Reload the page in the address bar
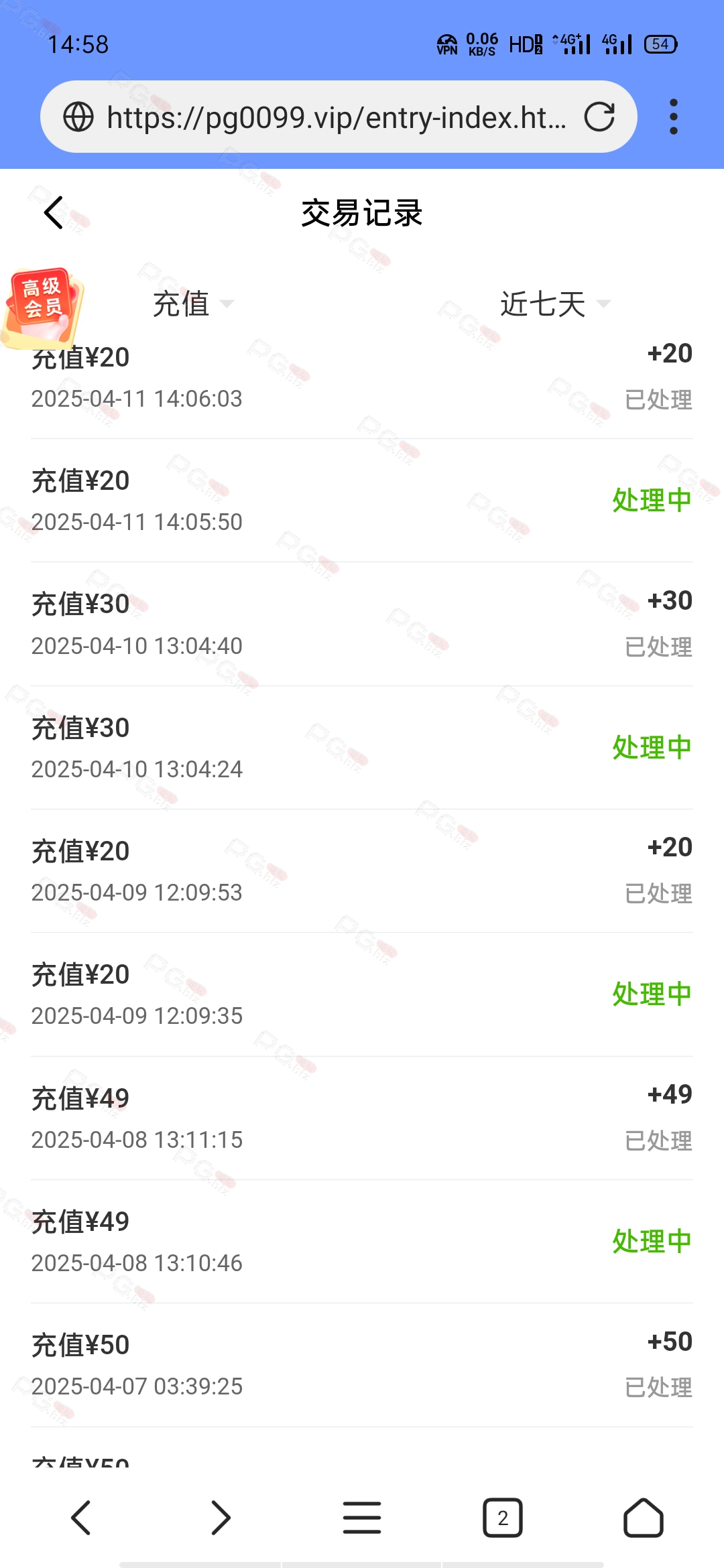 (599, 117)
